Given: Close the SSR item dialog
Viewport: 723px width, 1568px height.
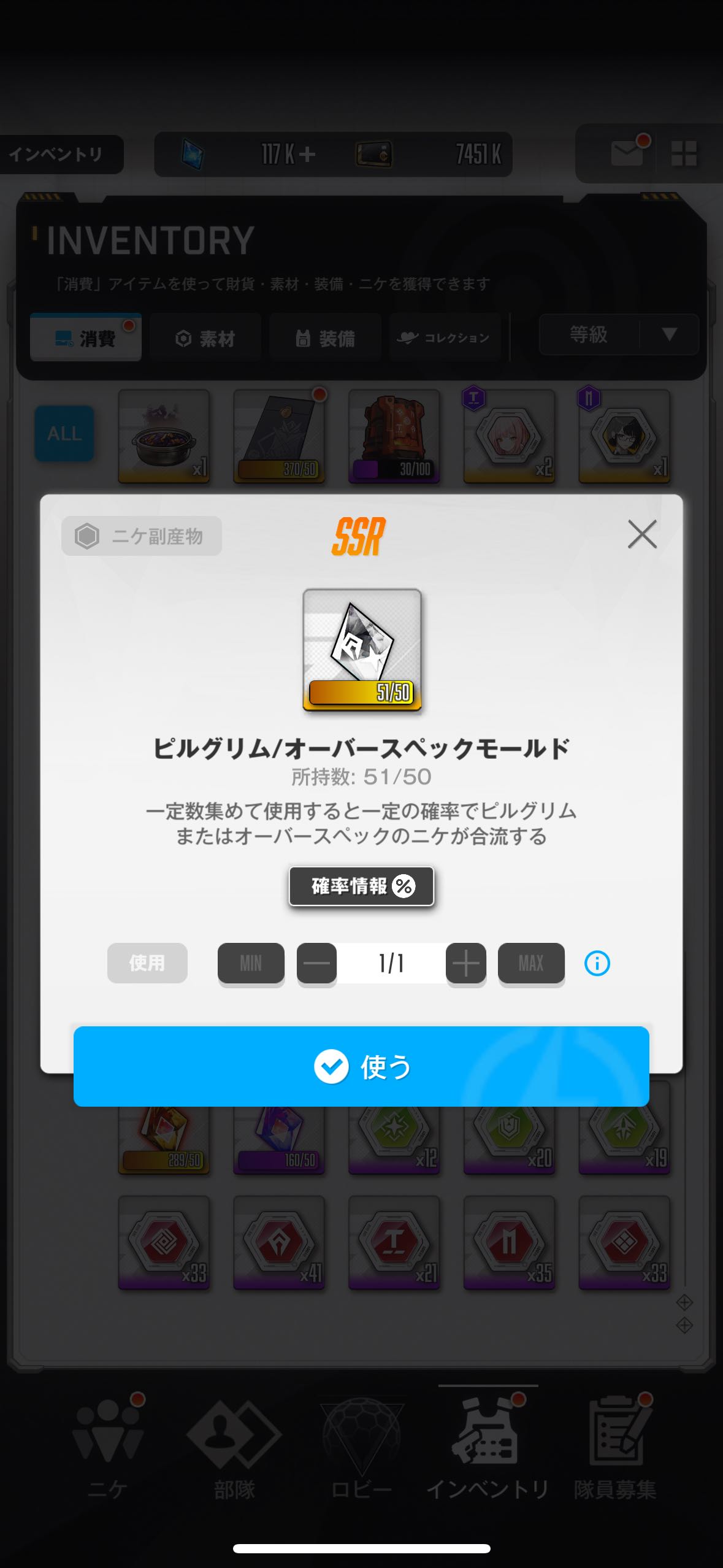Looking at the screenshot, I should point(642,534).
